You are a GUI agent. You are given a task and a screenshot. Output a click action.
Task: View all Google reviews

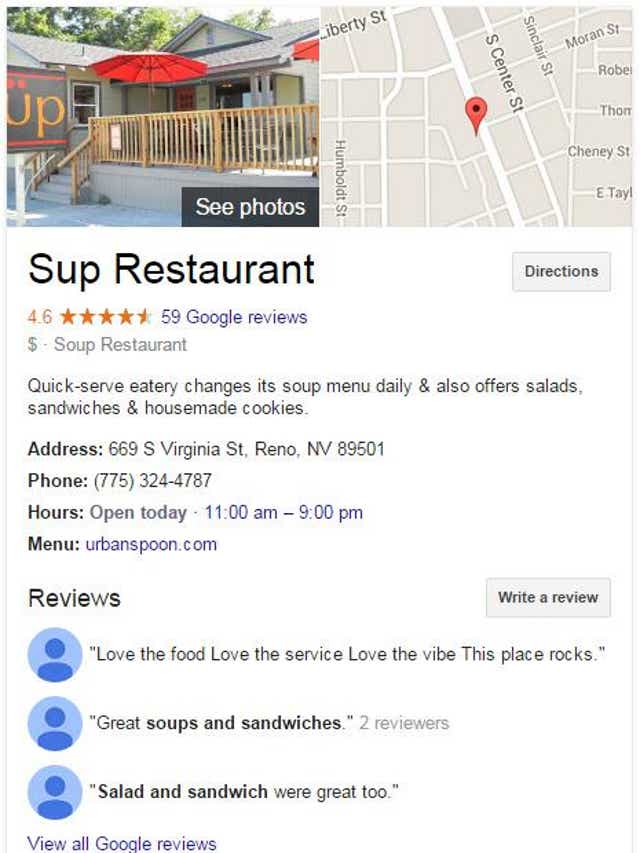121,843
